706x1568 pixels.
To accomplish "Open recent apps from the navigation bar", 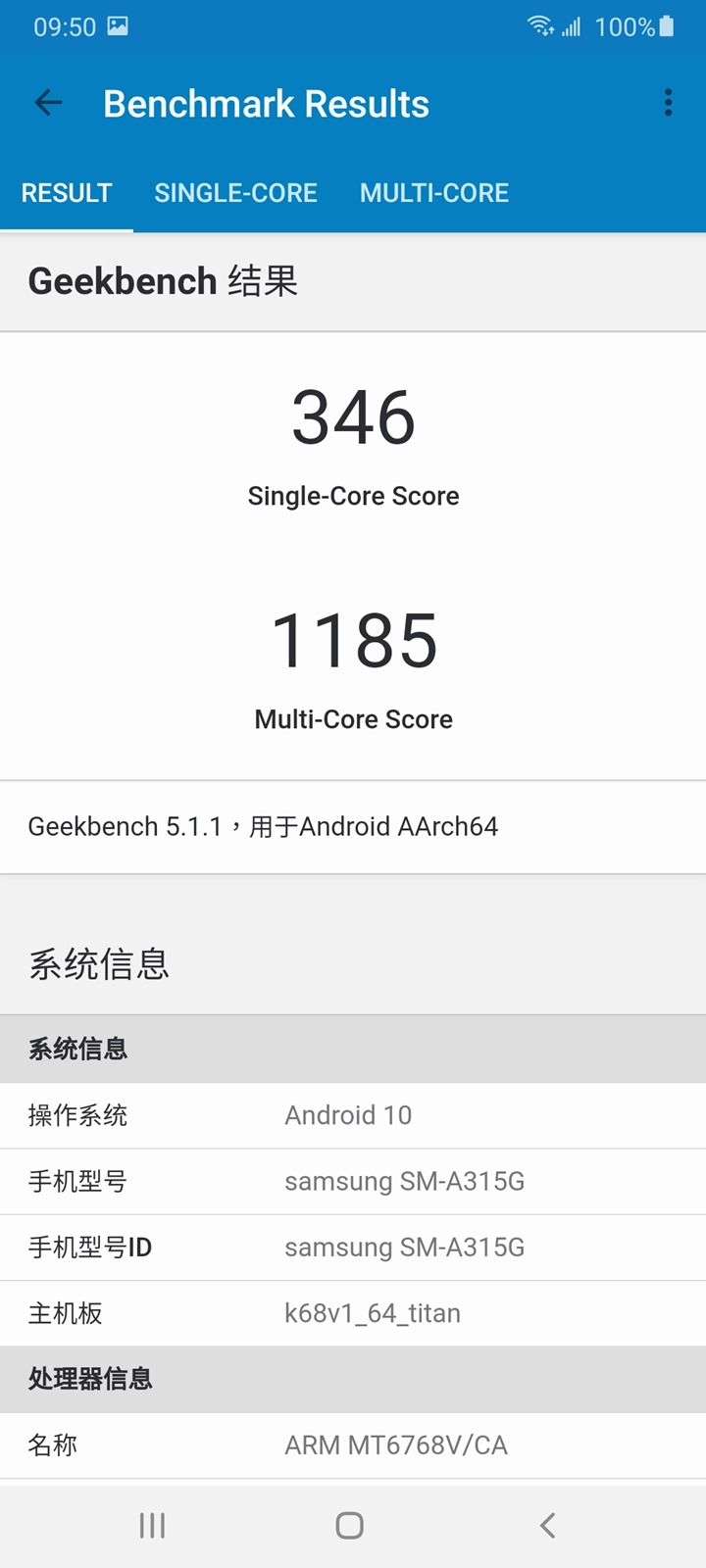I will click(152, 1525).
